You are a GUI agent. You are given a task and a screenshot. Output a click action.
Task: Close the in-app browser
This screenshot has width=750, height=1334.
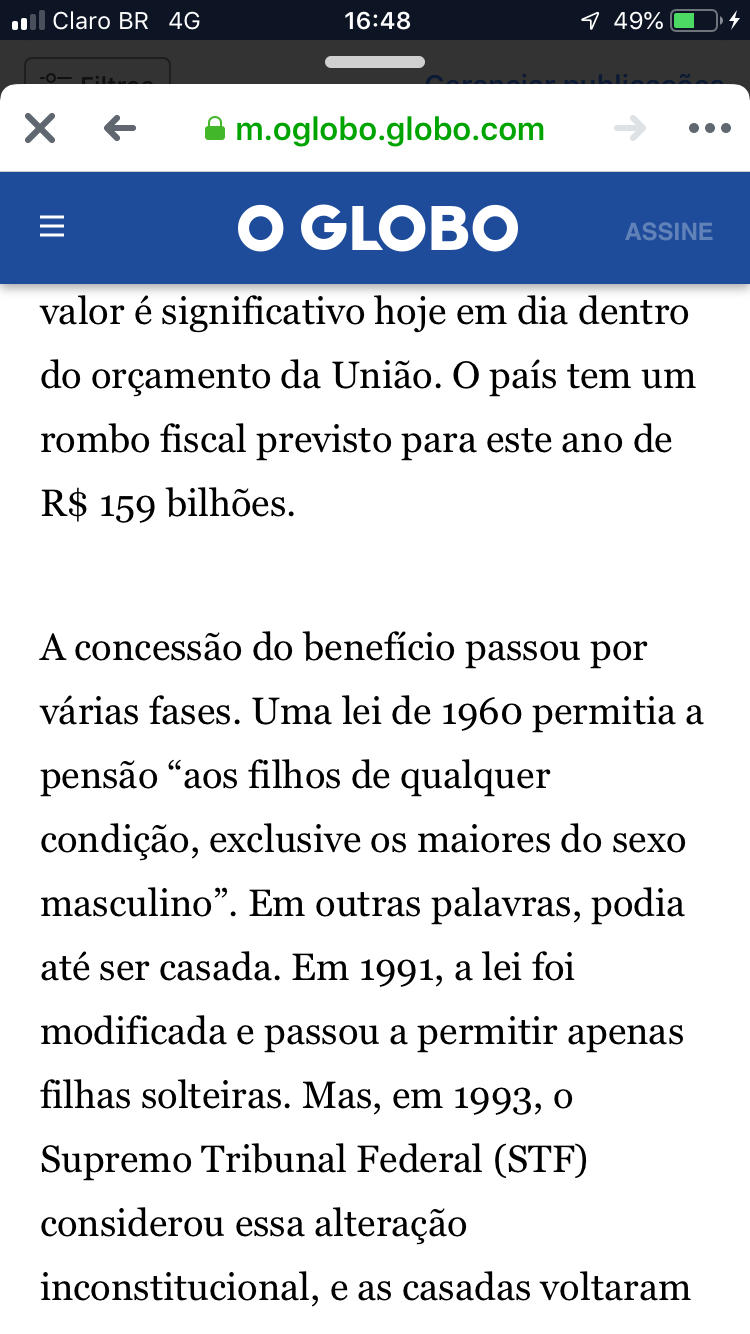(x=40, y=128)
